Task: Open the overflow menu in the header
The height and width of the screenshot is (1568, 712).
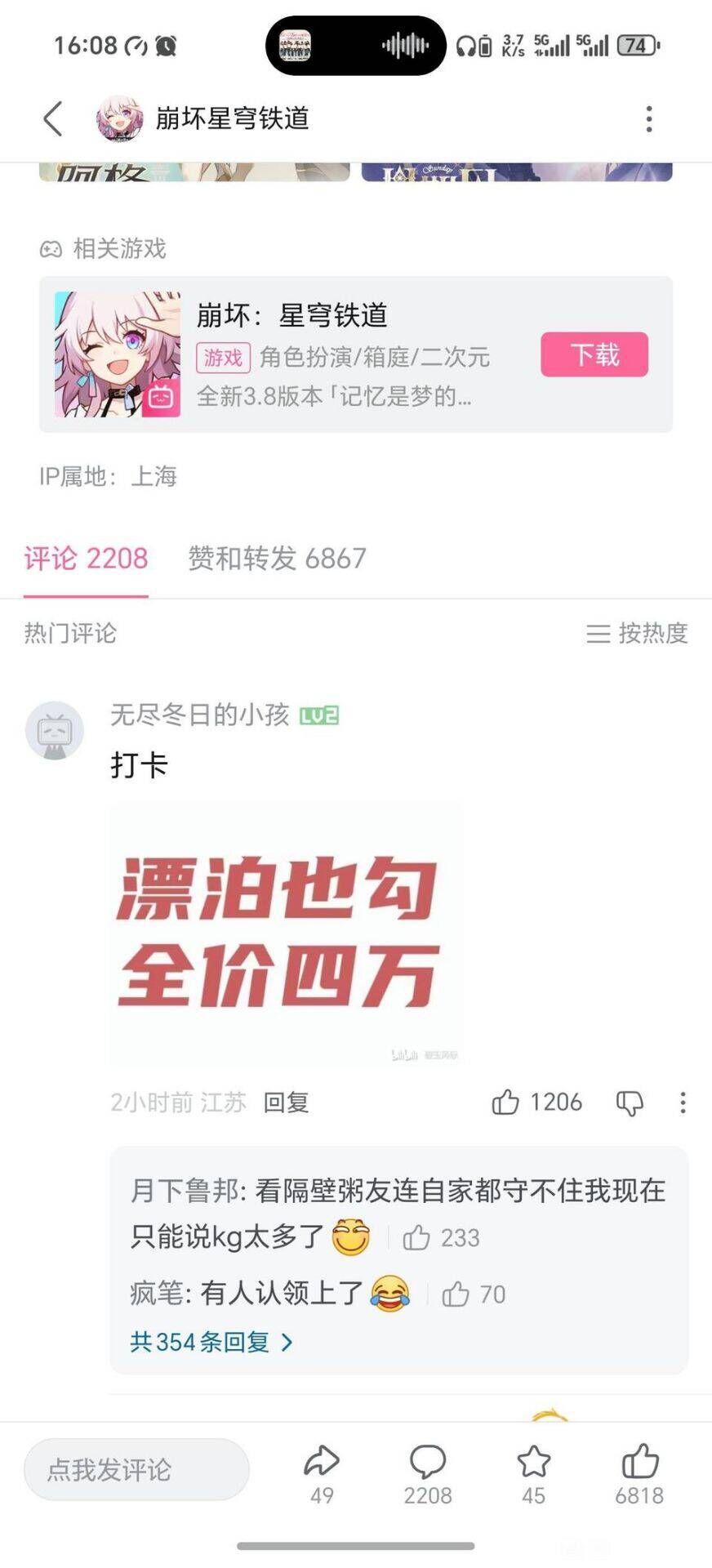Action: pos(649,119)
